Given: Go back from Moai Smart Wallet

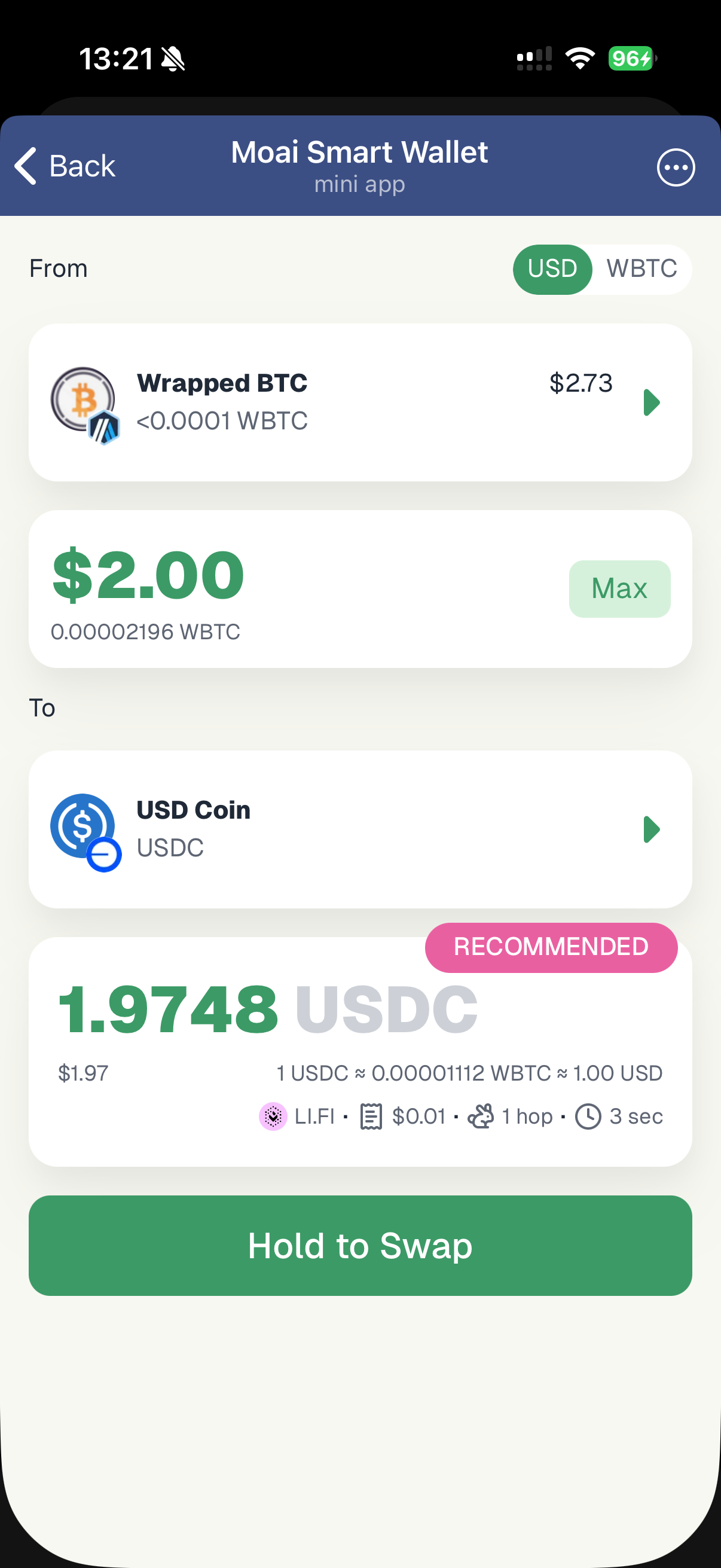Looking at the screenshot, I should point(65,166).
